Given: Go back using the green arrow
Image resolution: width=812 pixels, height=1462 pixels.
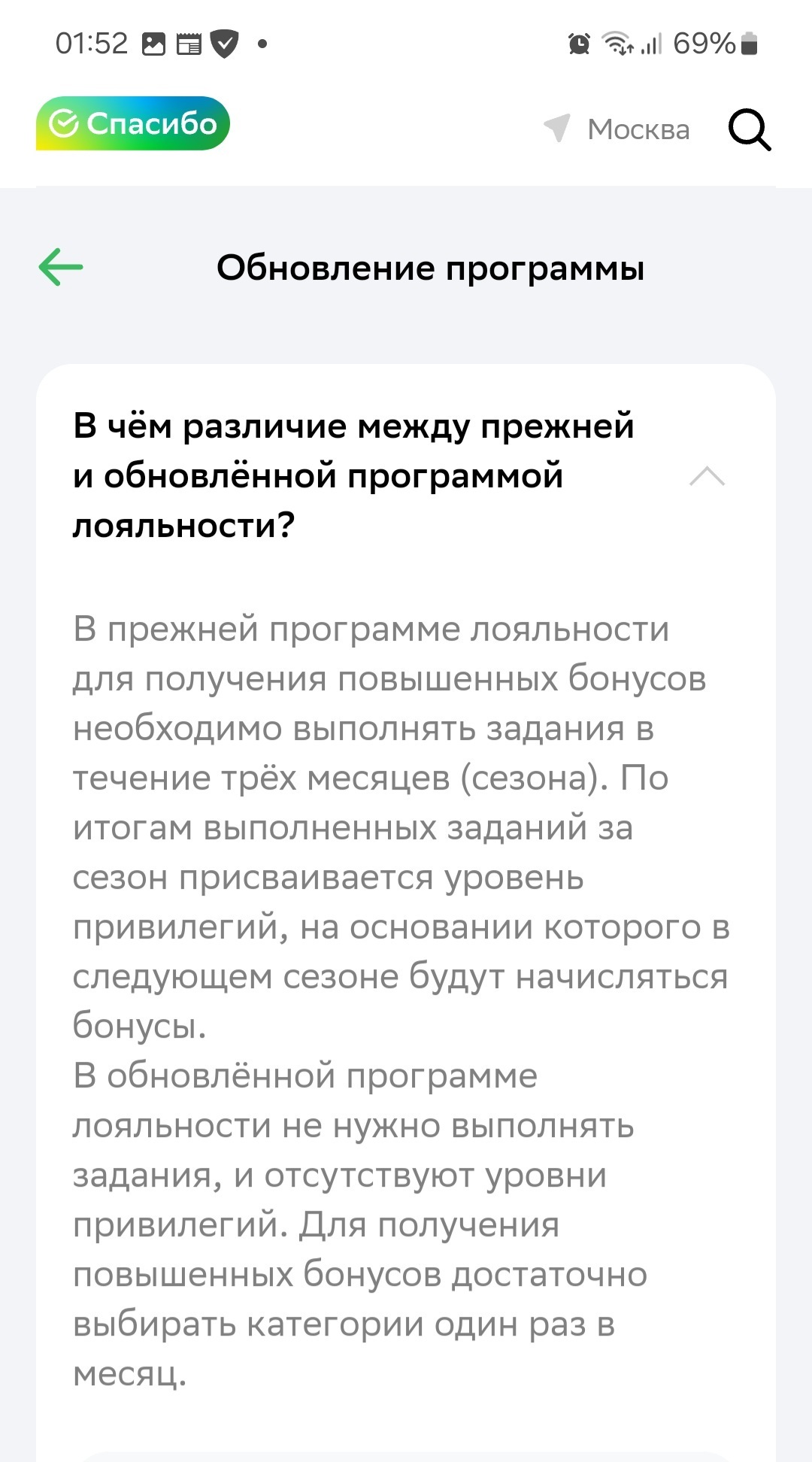Looking at the screenshot, I should 61,267.
